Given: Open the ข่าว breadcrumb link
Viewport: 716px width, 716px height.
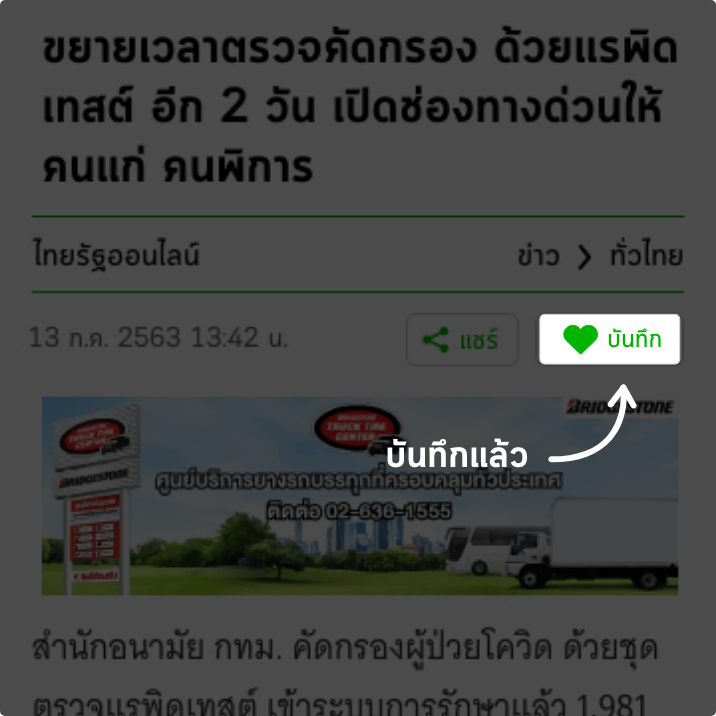Looking at the screenshot, I should [x=537, y=256].
